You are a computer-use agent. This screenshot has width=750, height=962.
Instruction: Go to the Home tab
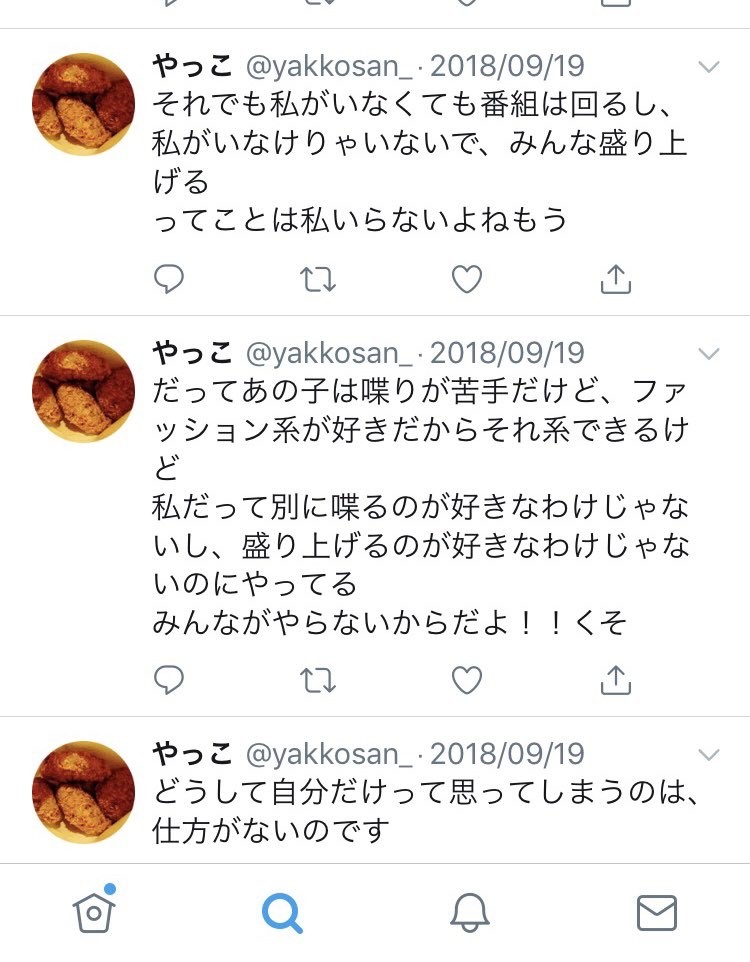94,912
